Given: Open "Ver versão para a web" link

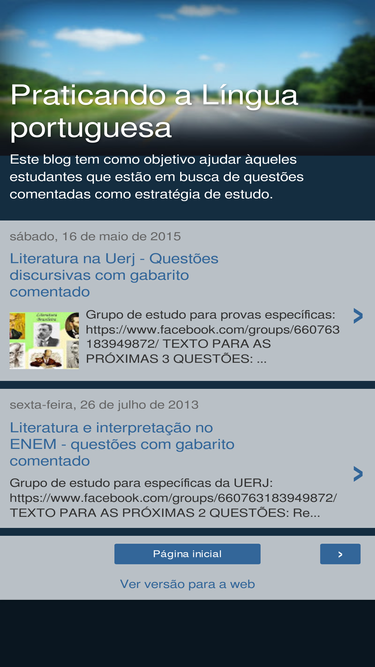Looking at the screenshot, I should tap(188, 584).
